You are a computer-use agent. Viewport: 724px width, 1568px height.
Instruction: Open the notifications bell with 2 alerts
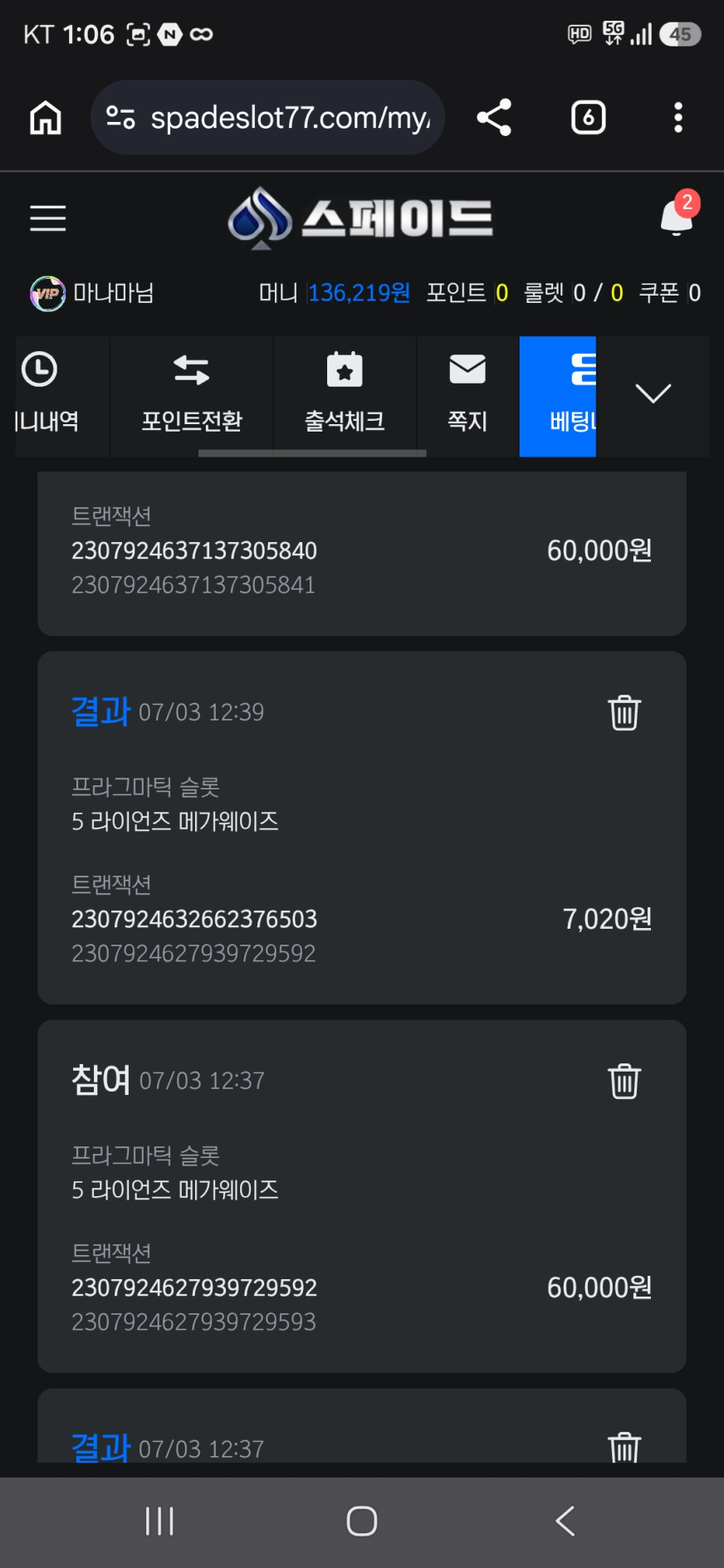[678, 216]
